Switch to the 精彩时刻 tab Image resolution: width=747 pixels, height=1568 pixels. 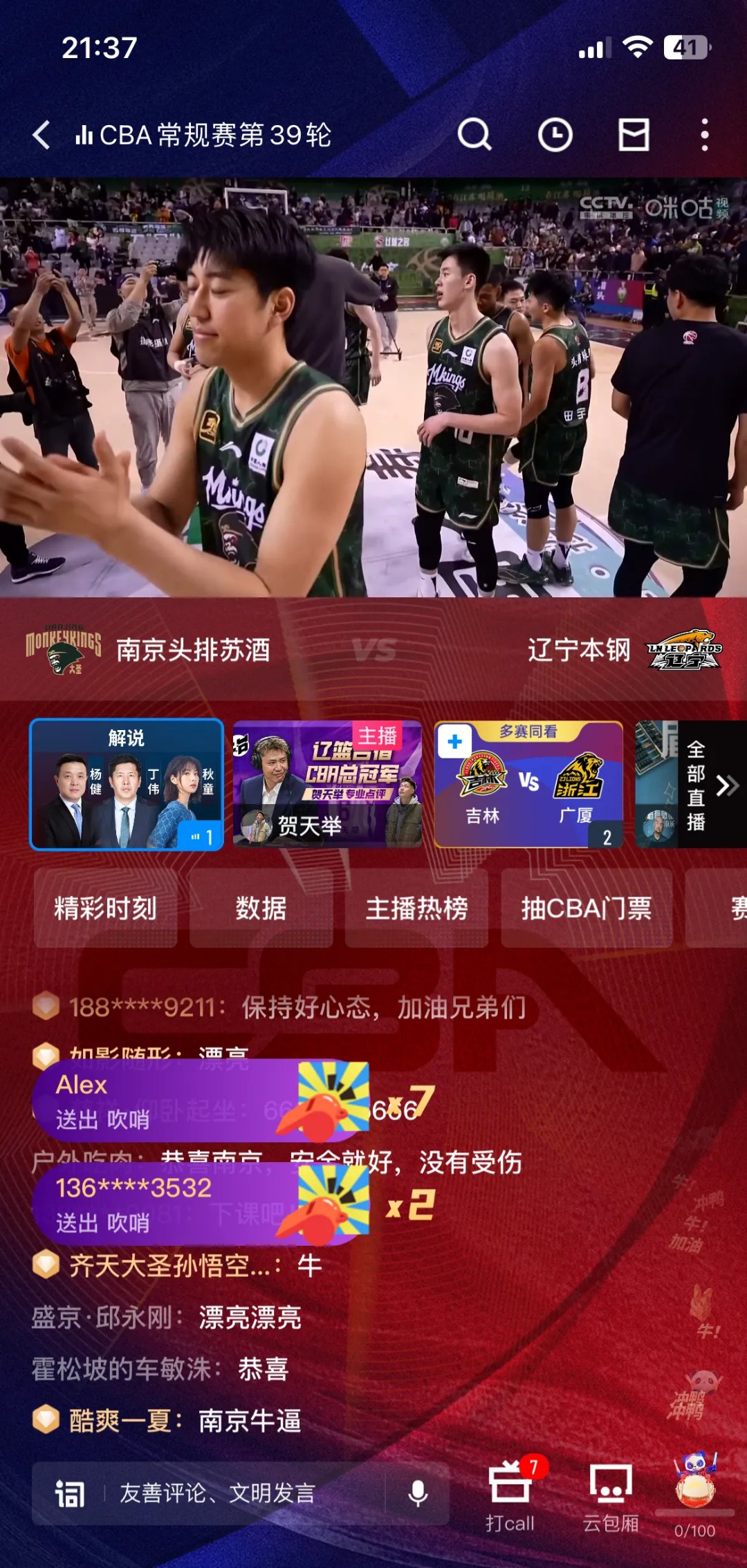(x=105, y=908)
